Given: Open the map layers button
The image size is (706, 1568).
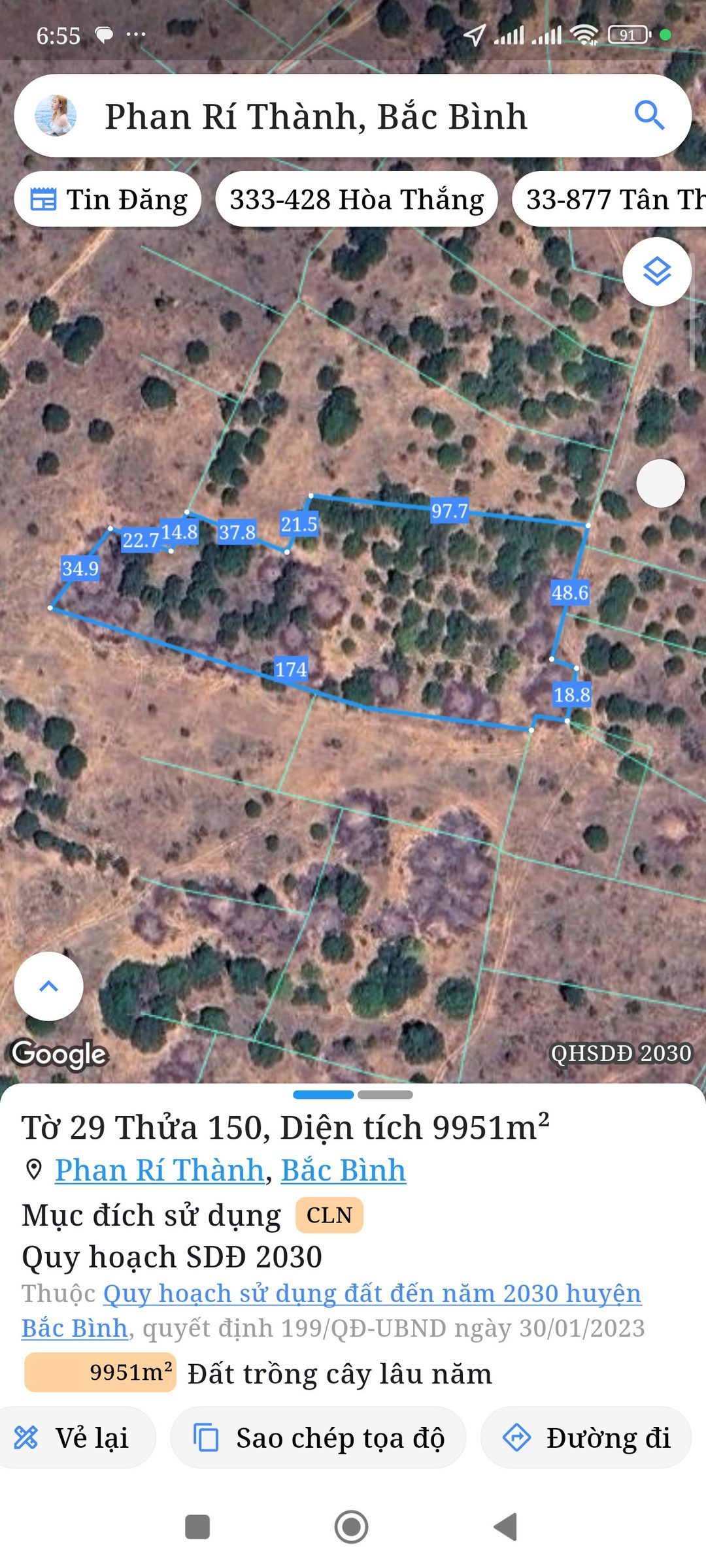Looking at the screenshot, I should click(x=657, y=271).
